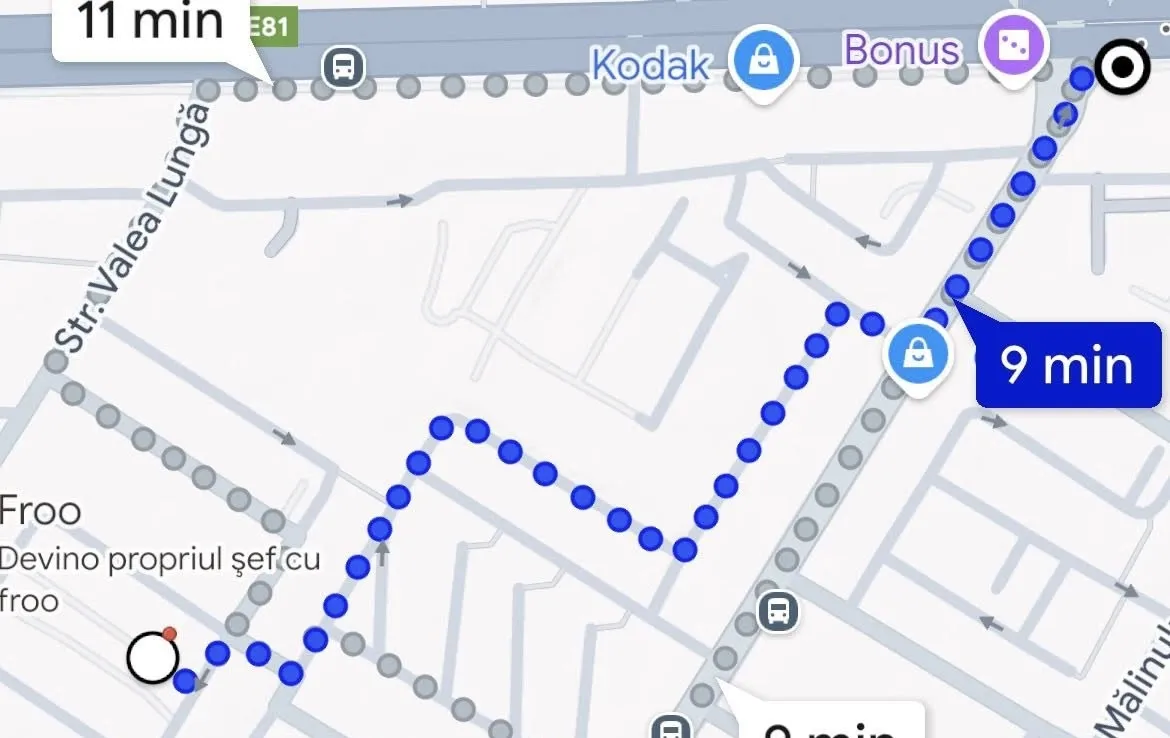Open the Froo place label

(x=42, y=512)
